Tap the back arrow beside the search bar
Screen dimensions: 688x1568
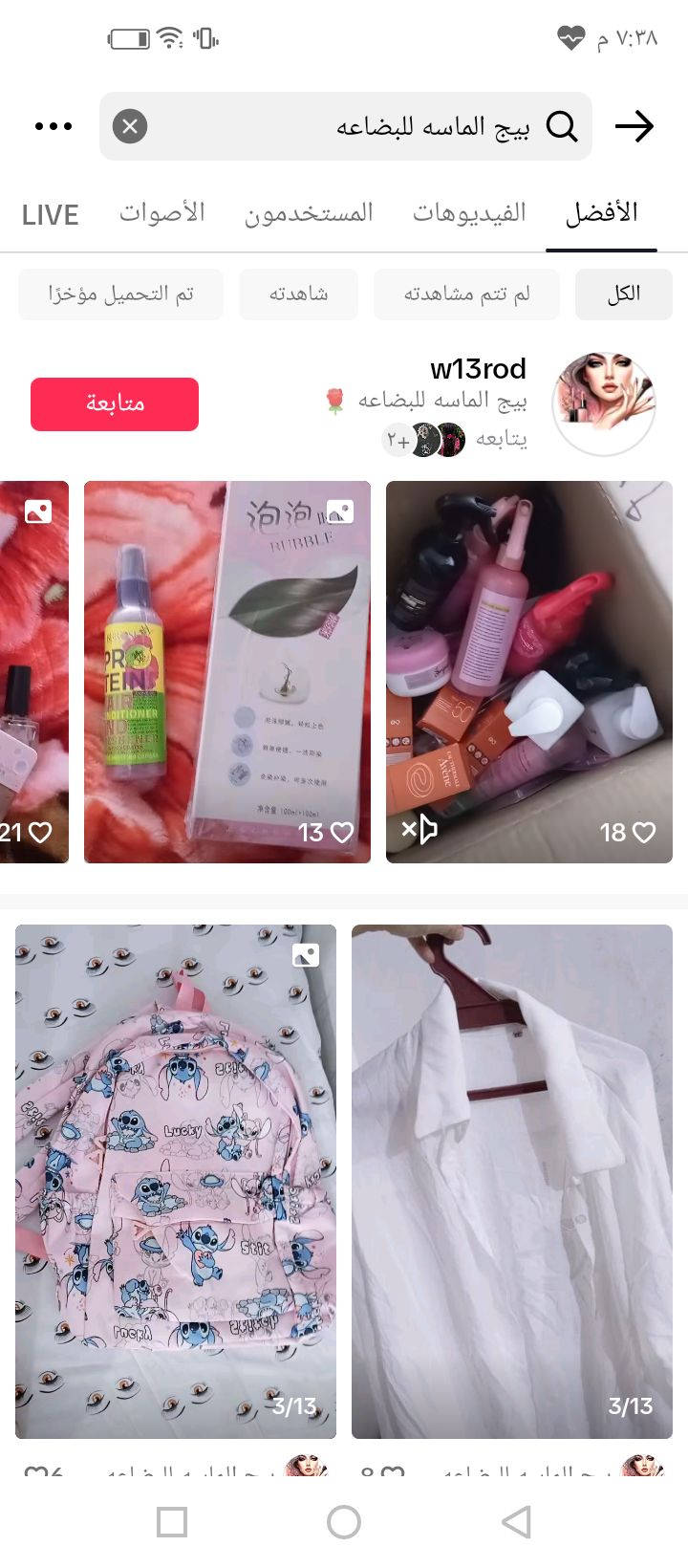(x=634, y=126)
